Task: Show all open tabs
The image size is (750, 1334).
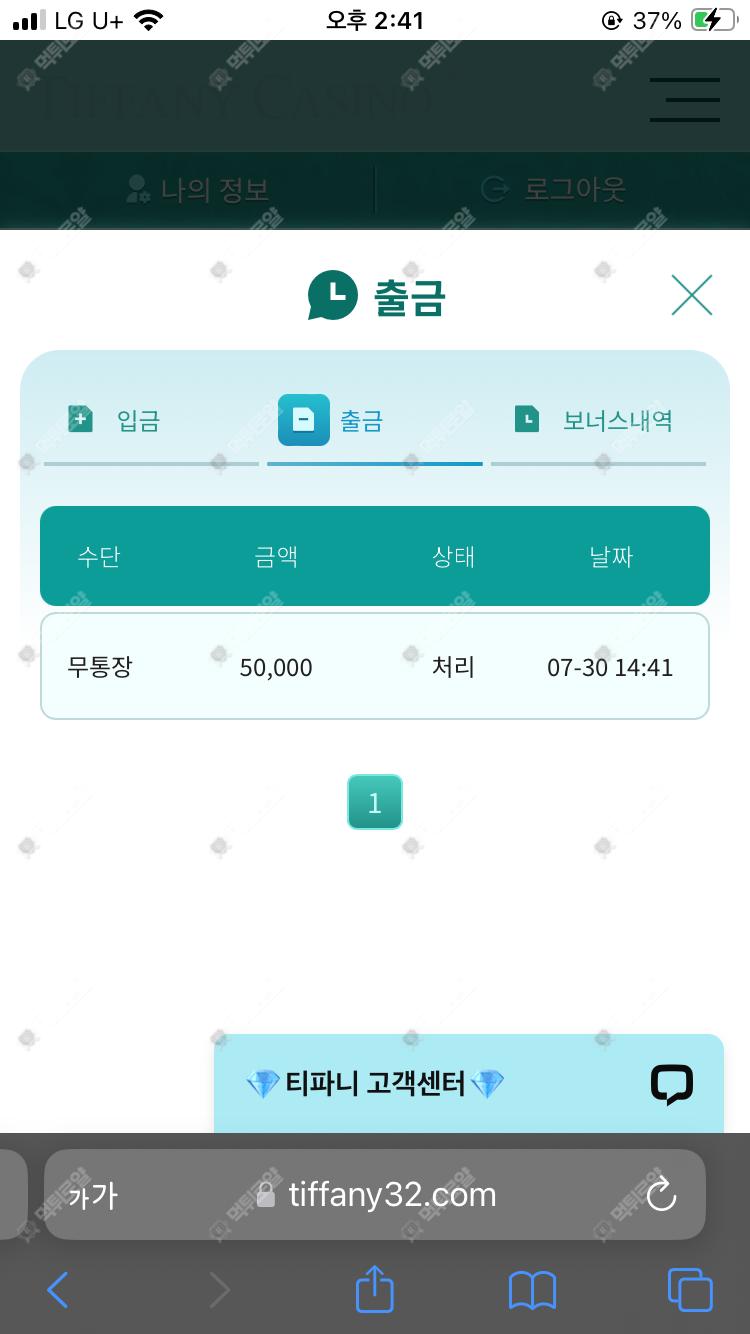Action: click(690, 1291)
